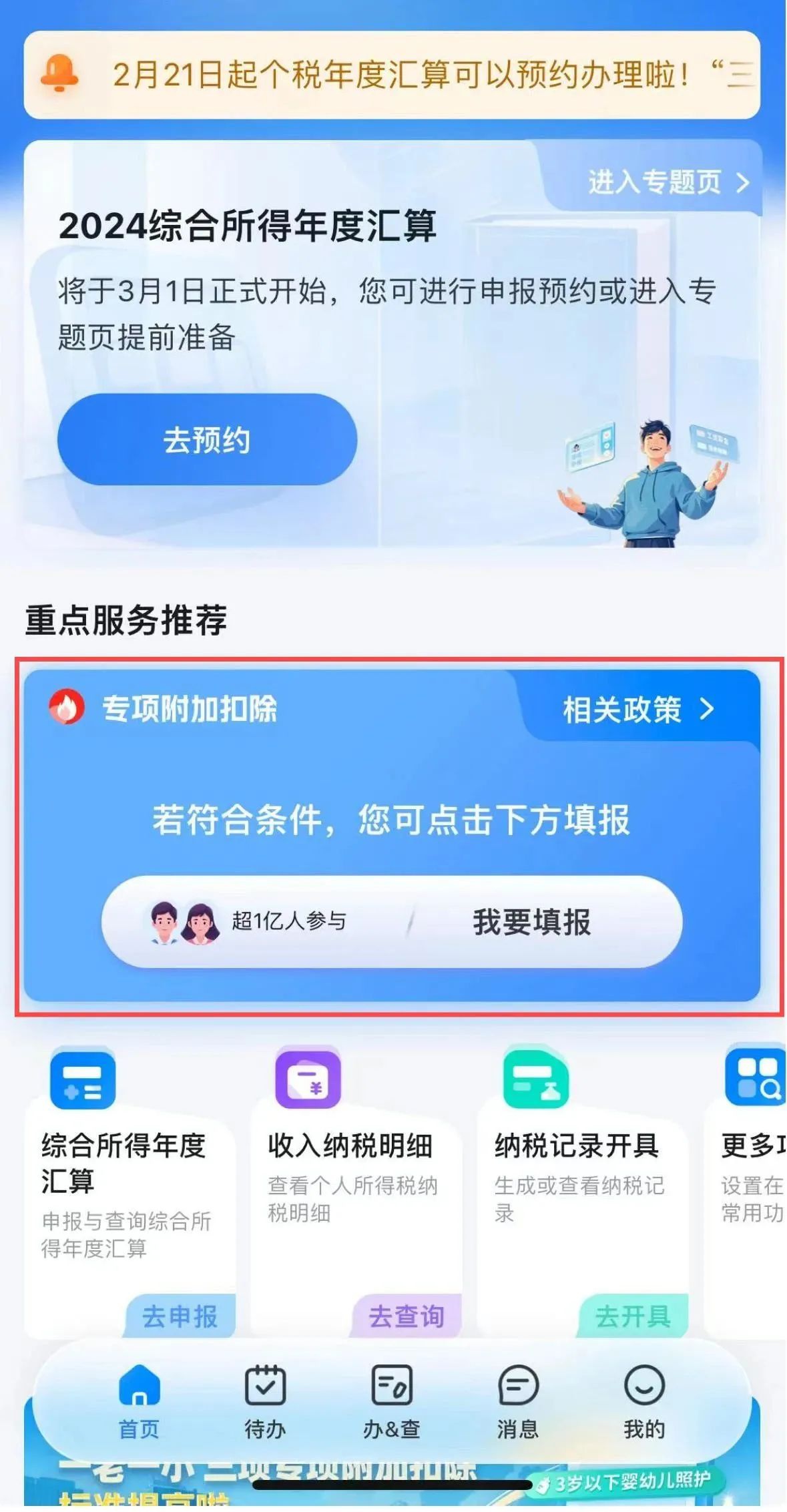Enter the 进入专题页 topic page
The height and width of the screenshot is (1512, 787).
pyautogui.click(x=668, y=182)
